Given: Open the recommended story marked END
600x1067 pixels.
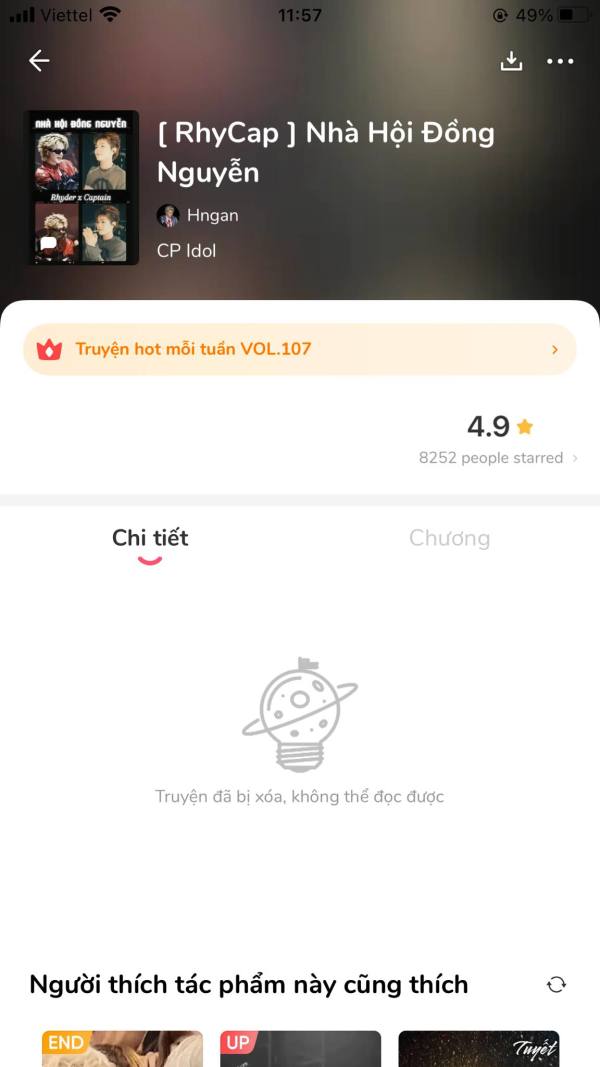Looking at the screenshot, I should click(122, 1048).
